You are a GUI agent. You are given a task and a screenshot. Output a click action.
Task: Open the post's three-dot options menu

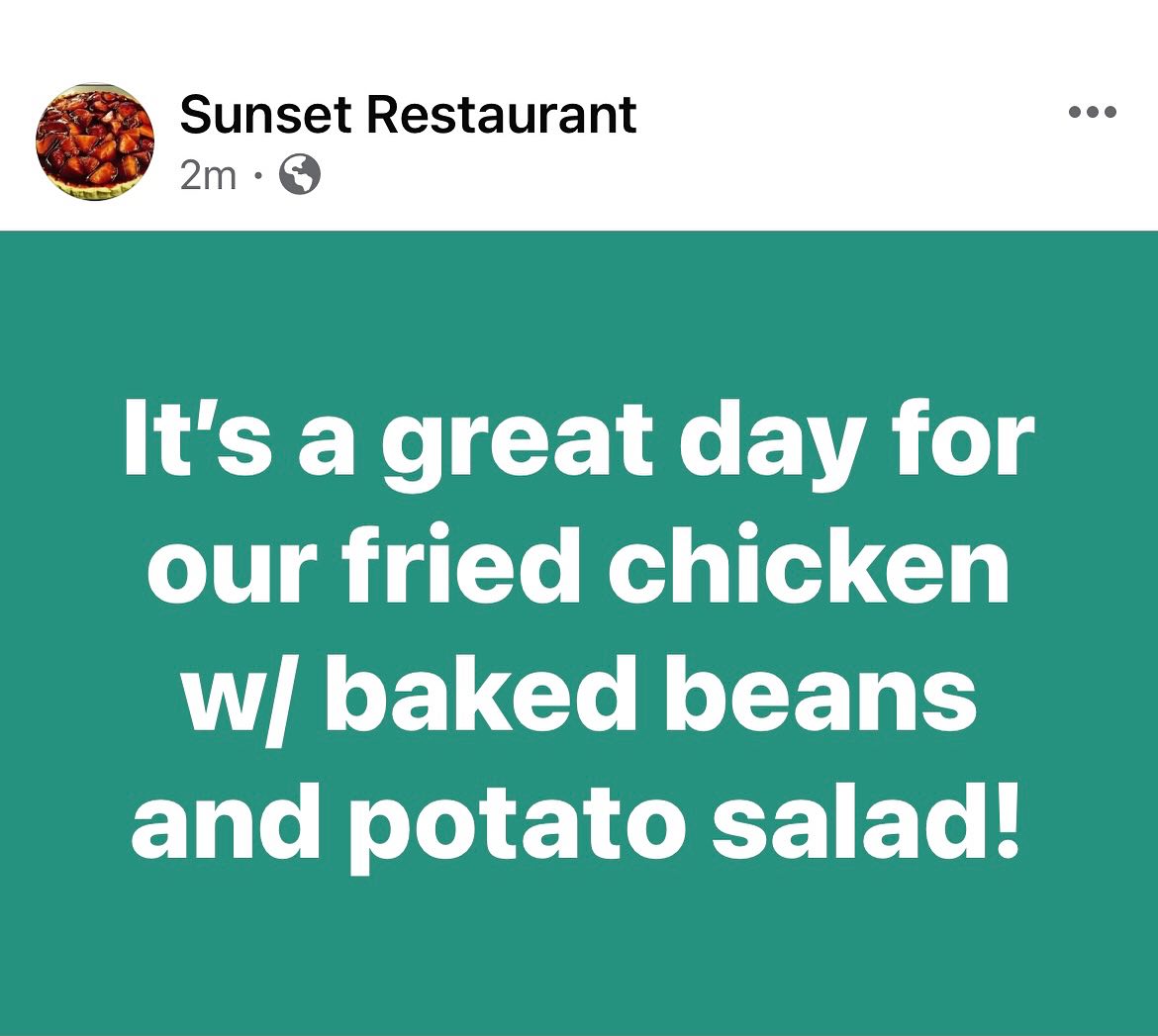(1093, 113)
